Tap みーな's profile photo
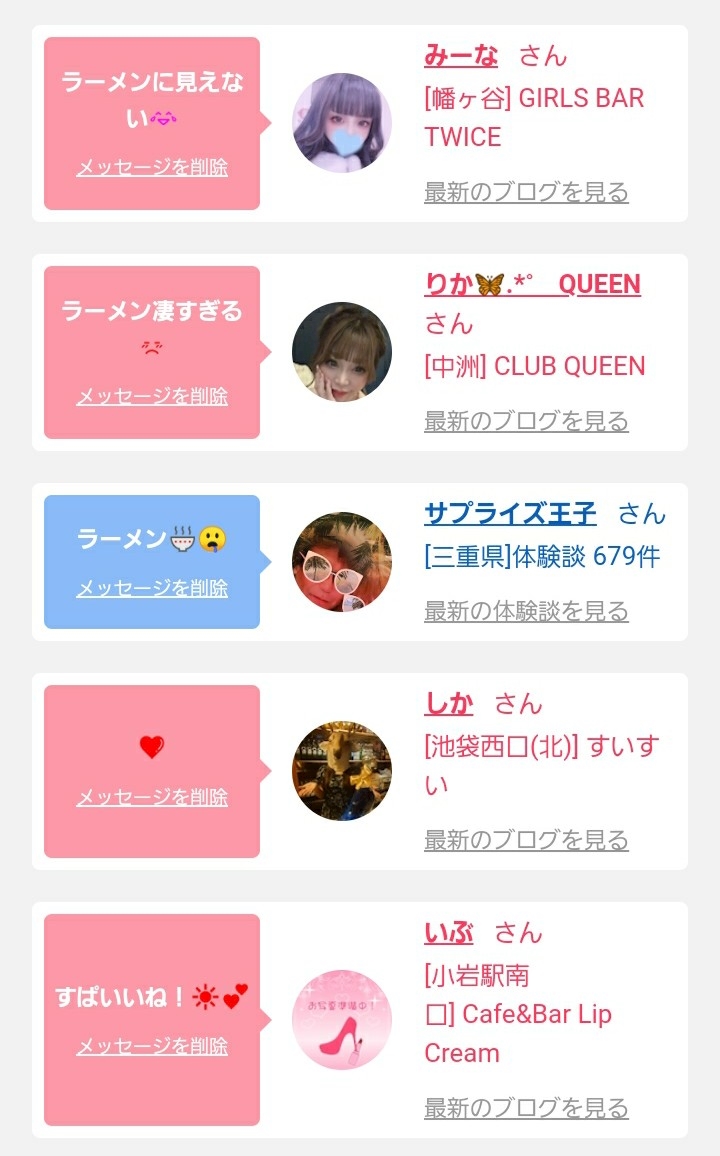Screen dimensions: 720x1156 point(341,123)
